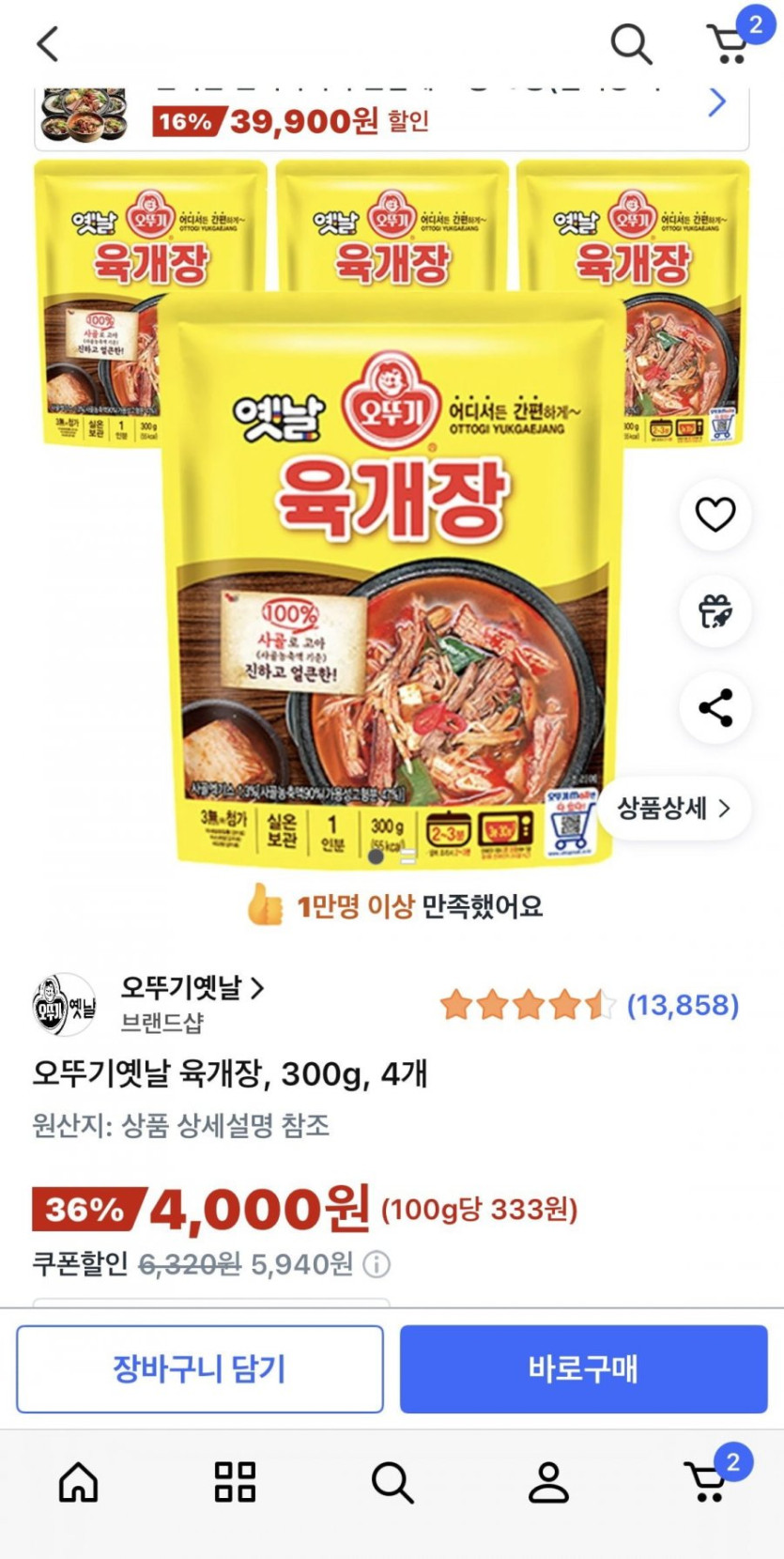Open search from the top bar
Screen dimensions: 784x1559
pyautogui.click(x=631, y=43)
